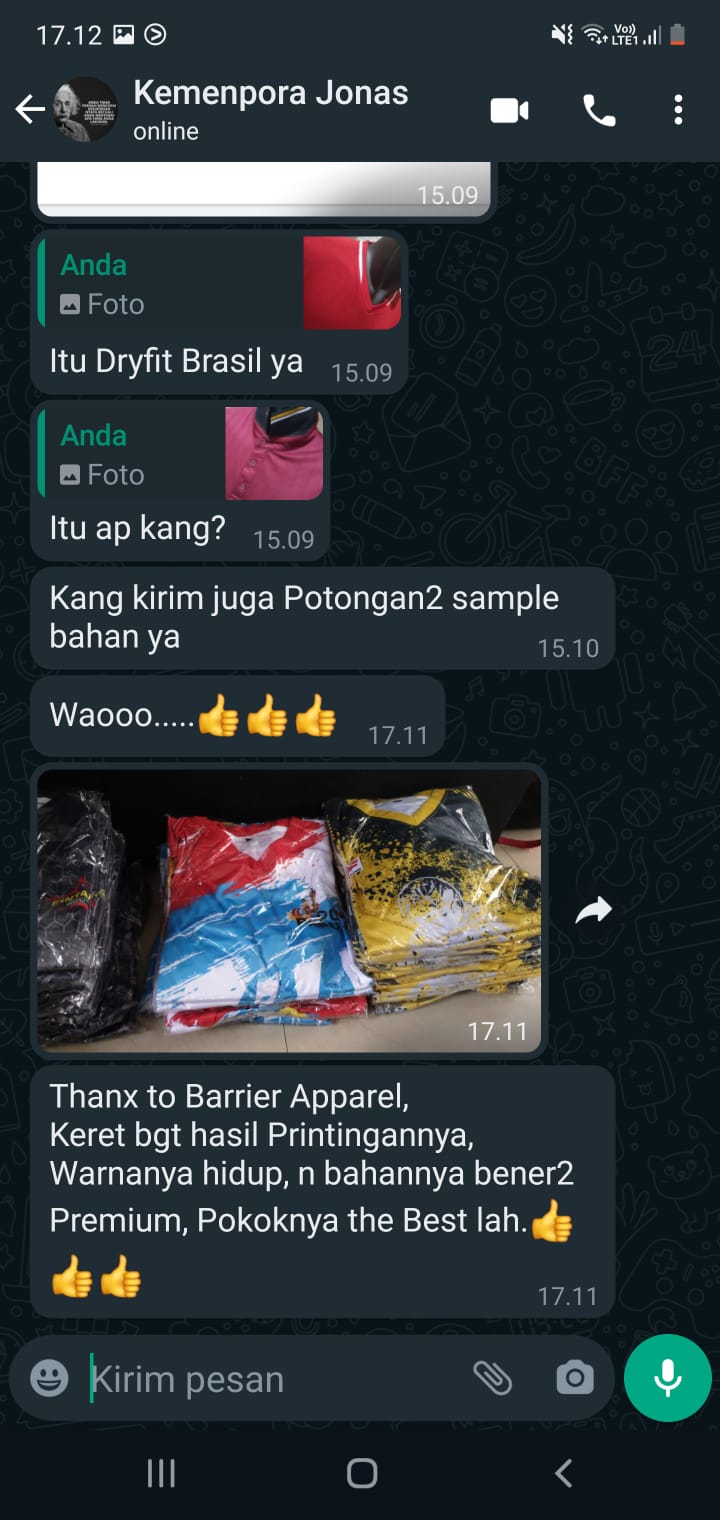The image size is (720, 1520).
Task: Open the quoted Foto in Dryfit Brasil message
Action: point(220,285)
